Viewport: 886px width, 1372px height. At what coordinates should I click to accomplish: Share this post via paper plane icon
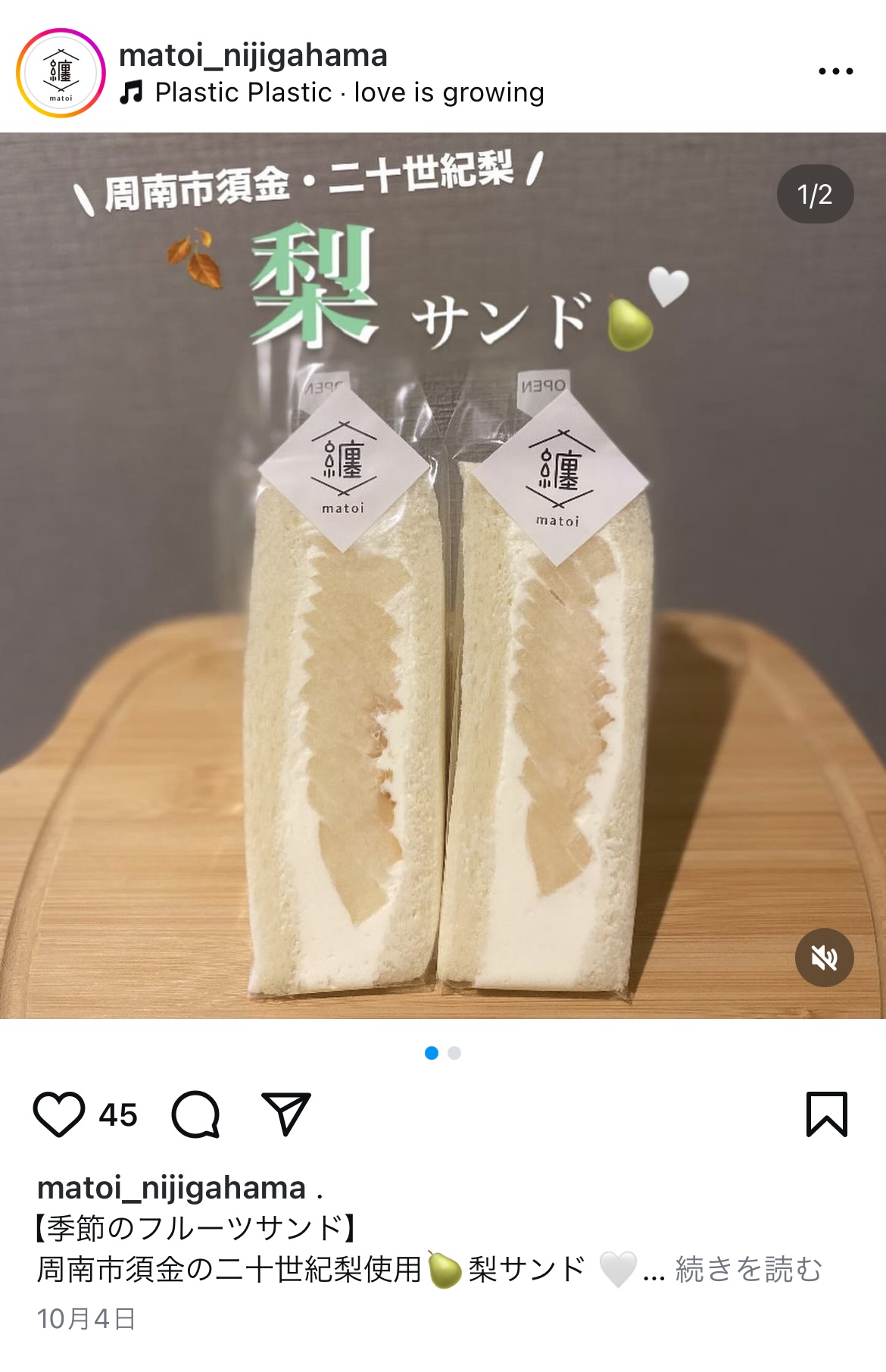click(285, 1114)
